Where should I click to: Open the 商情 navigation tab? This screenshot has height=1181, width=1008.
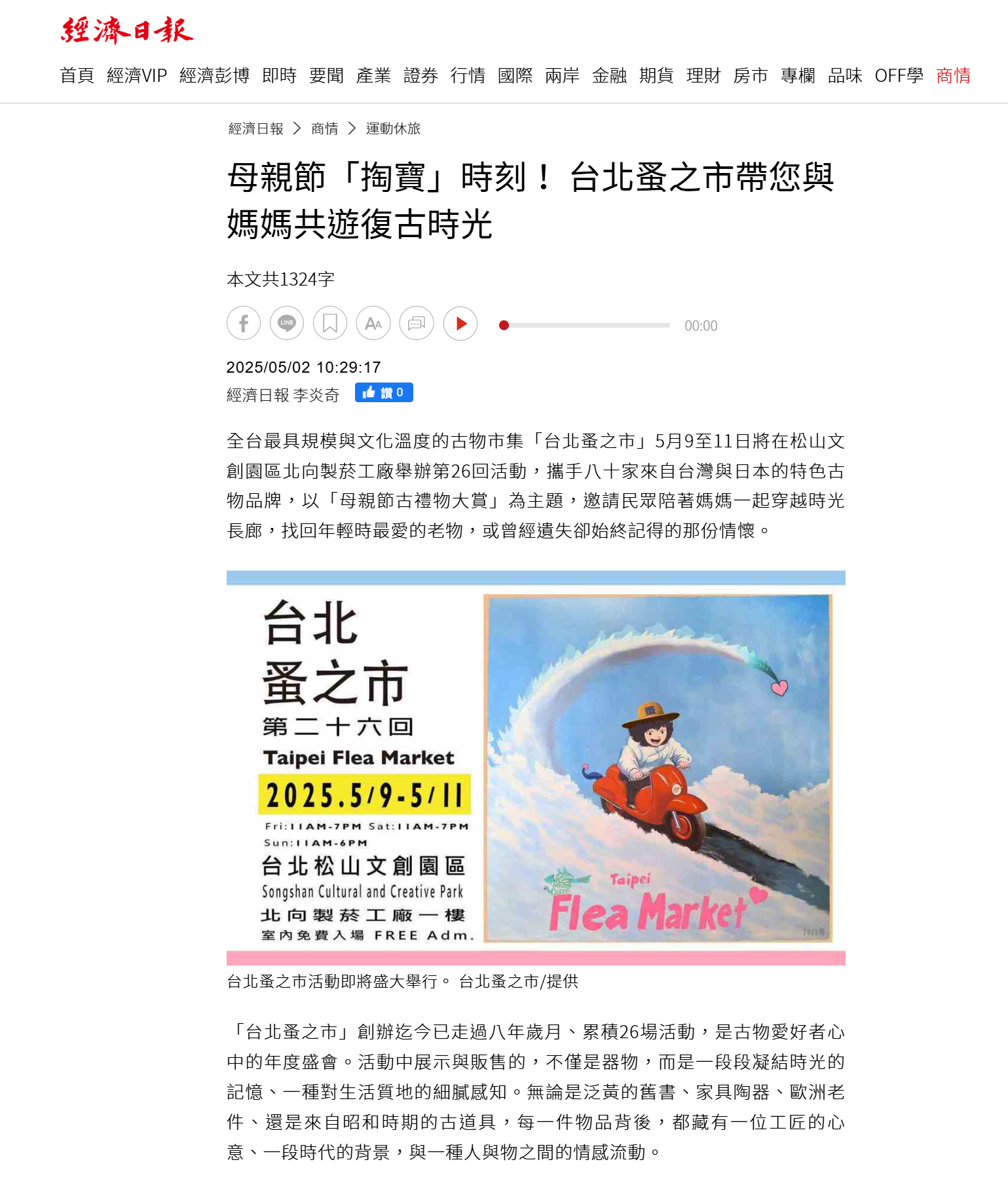[953, 76]
